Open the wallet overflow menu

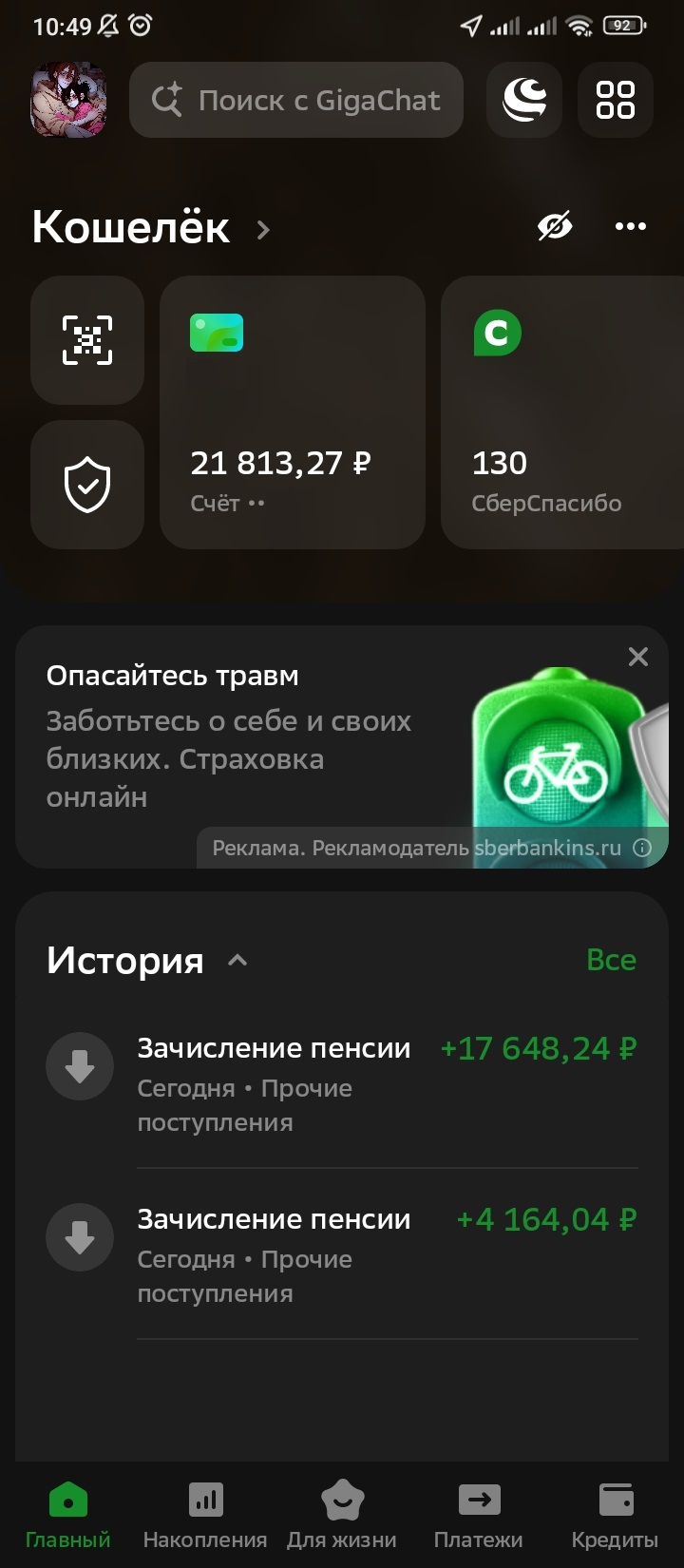pyautogui.click(x=630, y=227)
